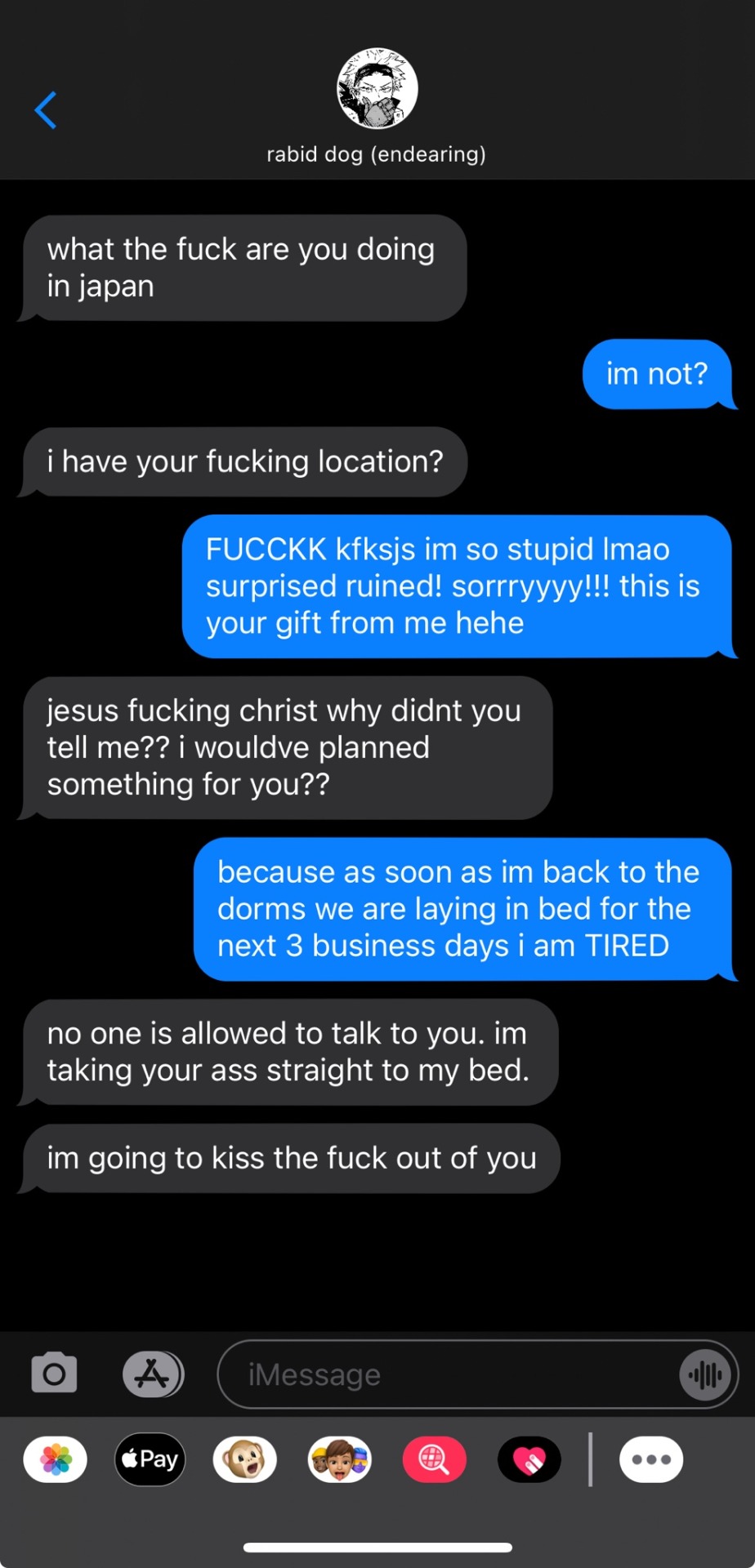Open the Digital Touch heart app
The image size is (755, 1568).
(529, 1459)
